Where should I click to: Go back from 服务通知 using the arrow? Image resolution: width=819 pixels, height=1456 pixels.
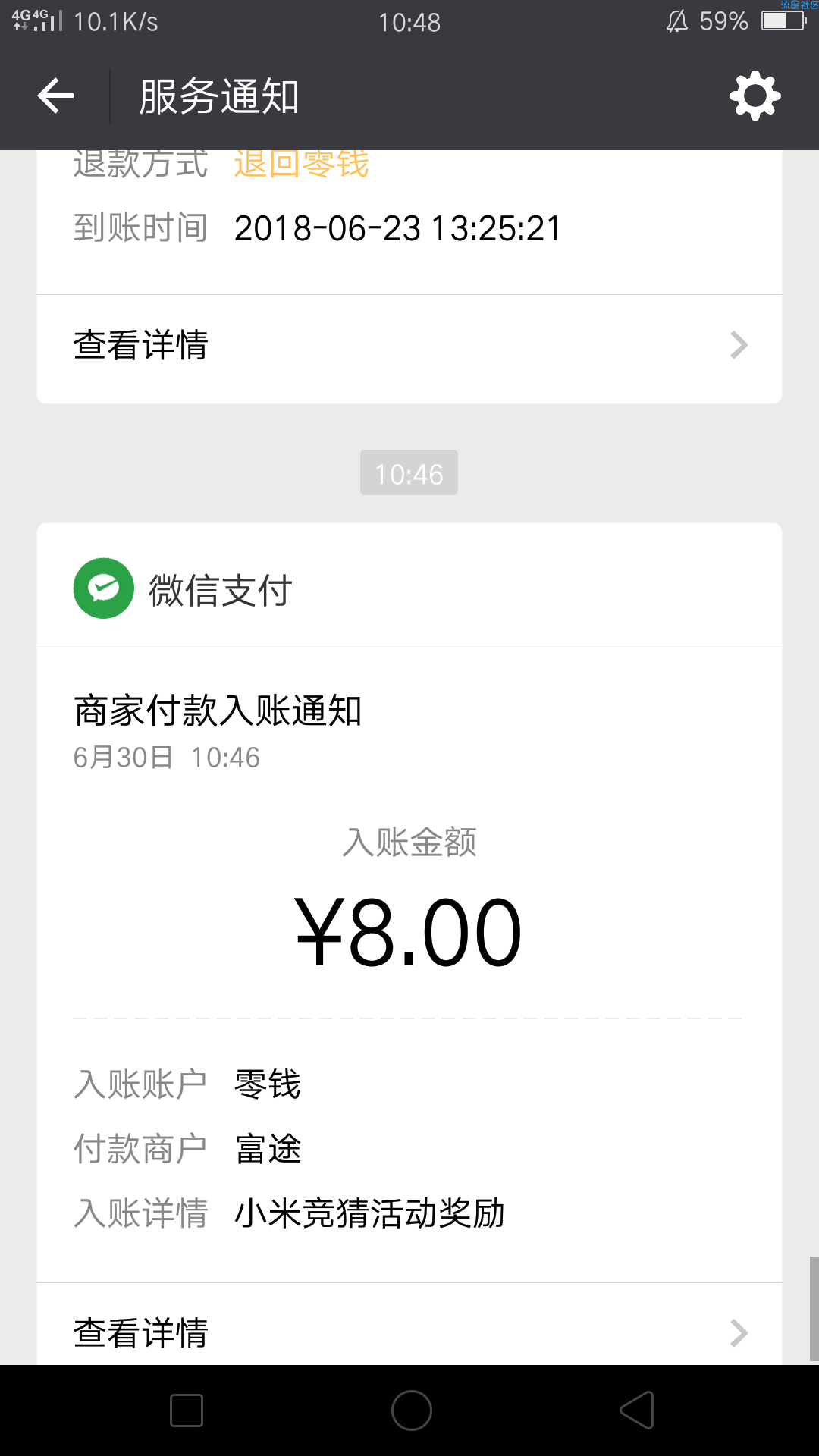[x=55, y=96]
